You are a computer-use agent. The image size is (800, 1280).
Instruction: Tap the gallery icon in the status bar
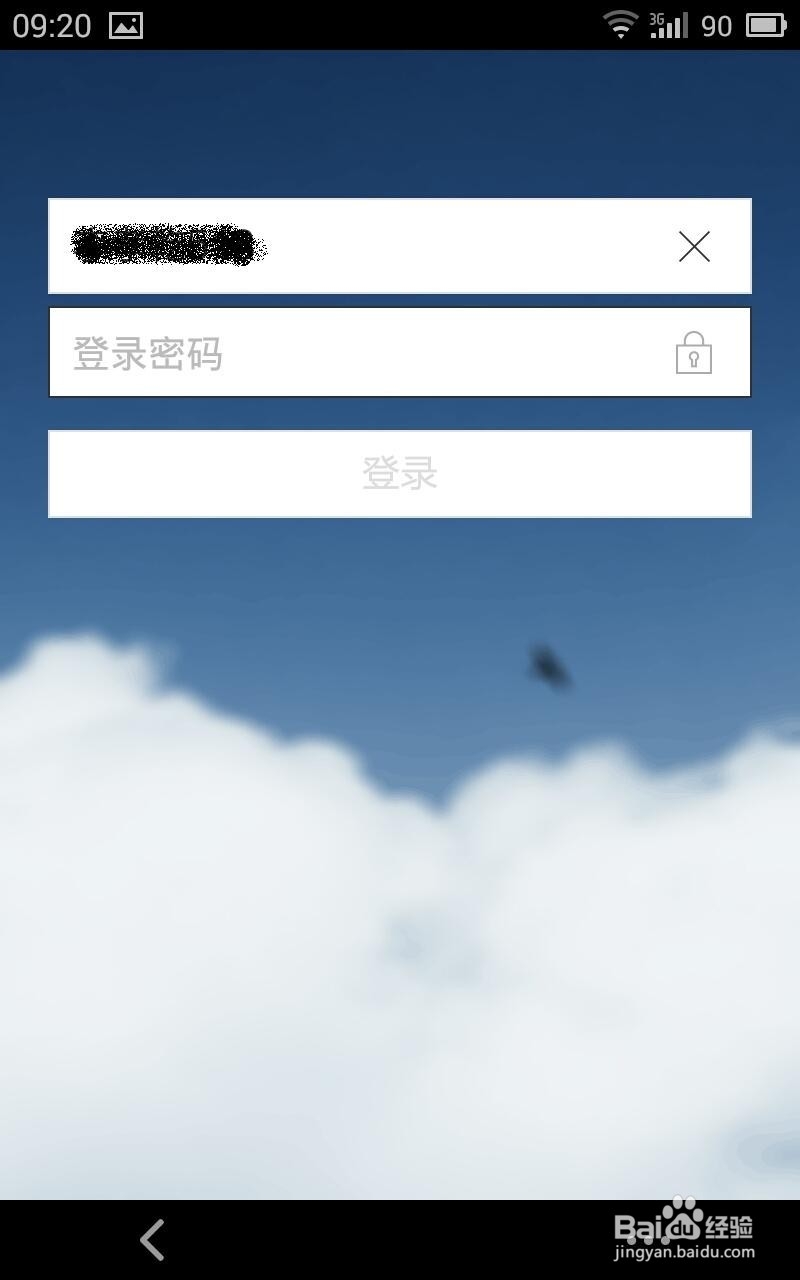point(128,24)
